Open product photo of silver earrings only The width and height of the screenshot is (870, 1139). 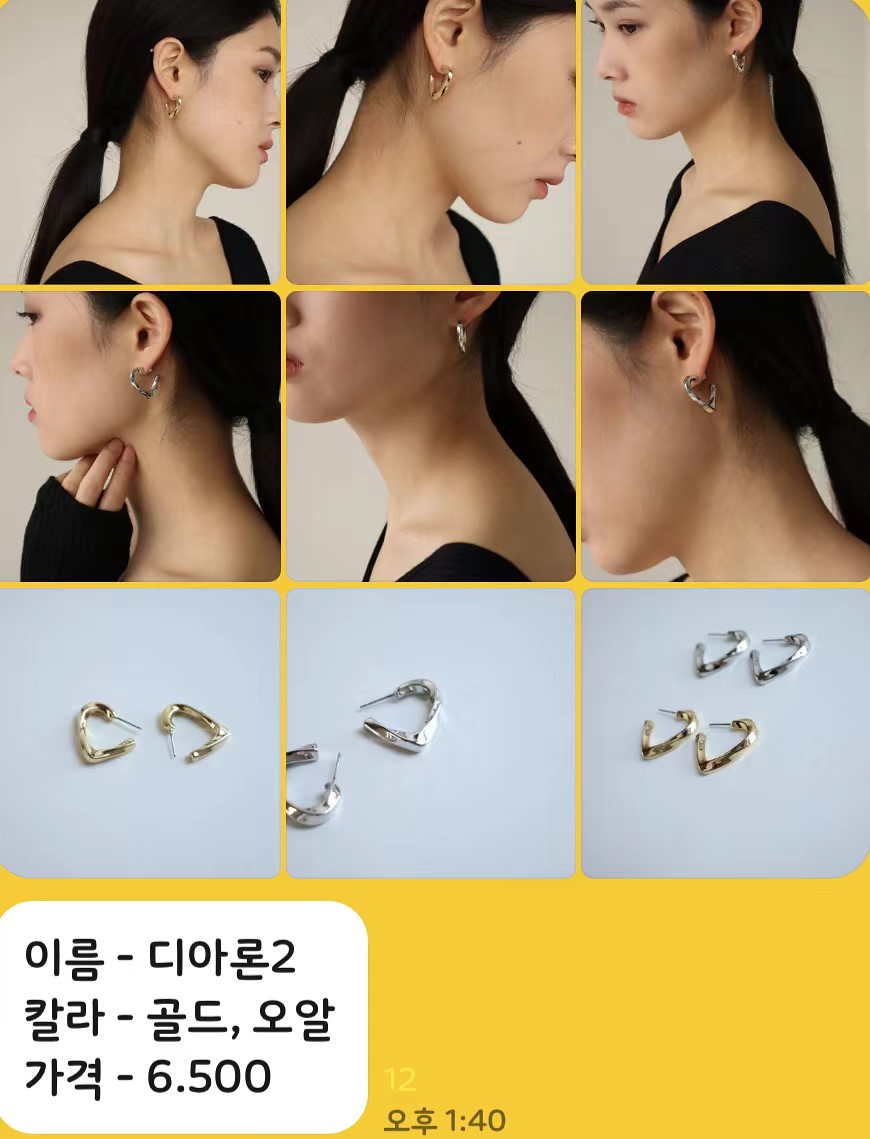click(x=430, y=732)
